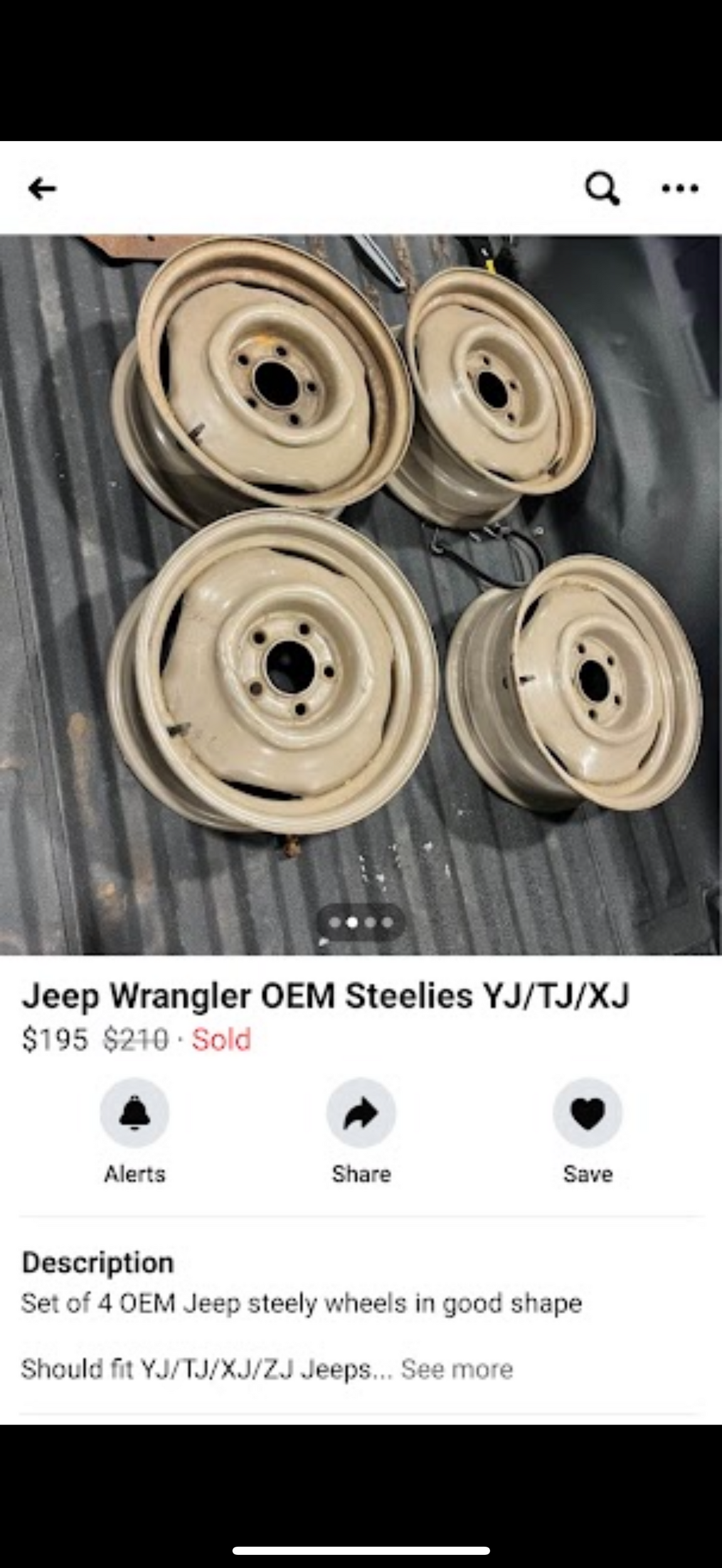Open the three-dot overflow menu

pyautogui.click(x=680, y=188)
